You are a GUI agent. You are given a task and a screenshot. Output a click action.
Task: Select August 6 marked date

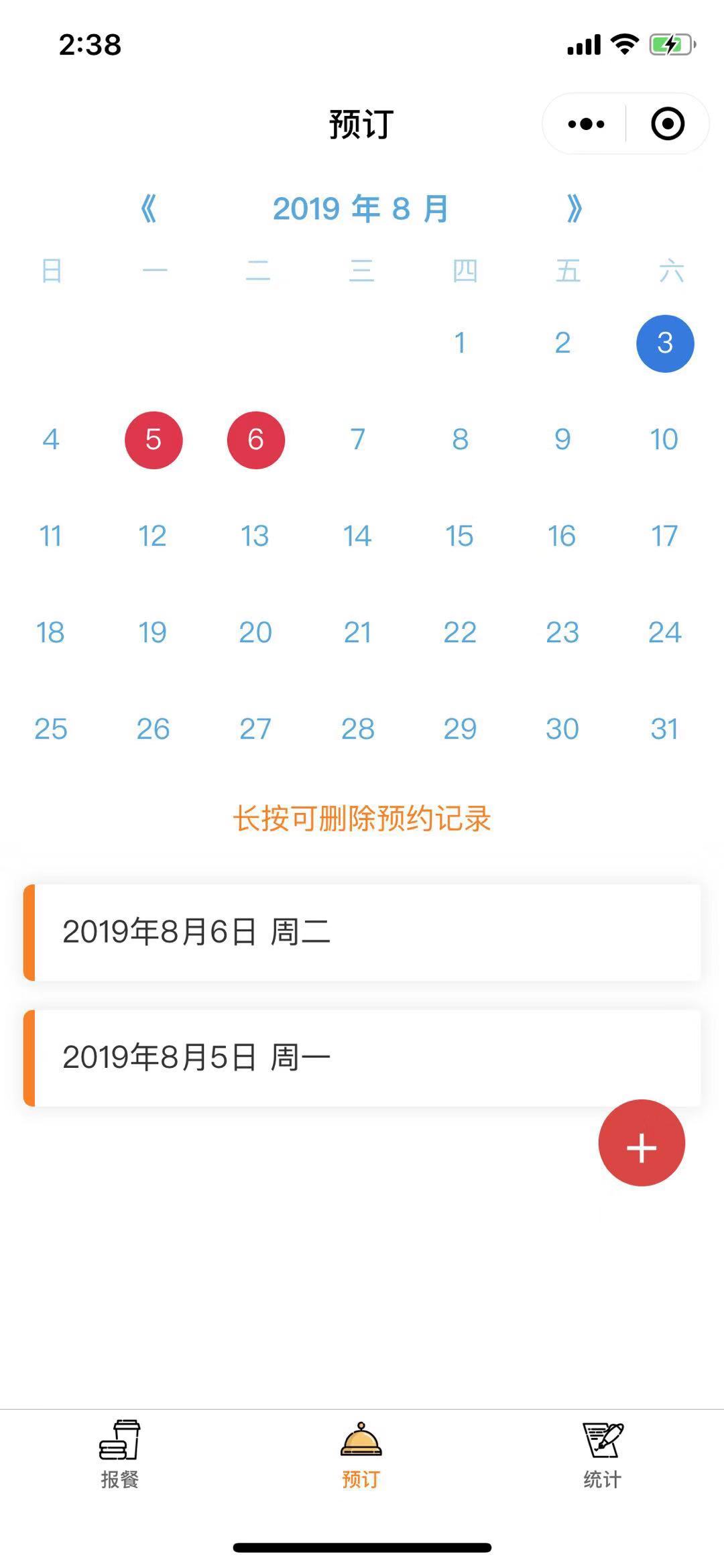256,440
